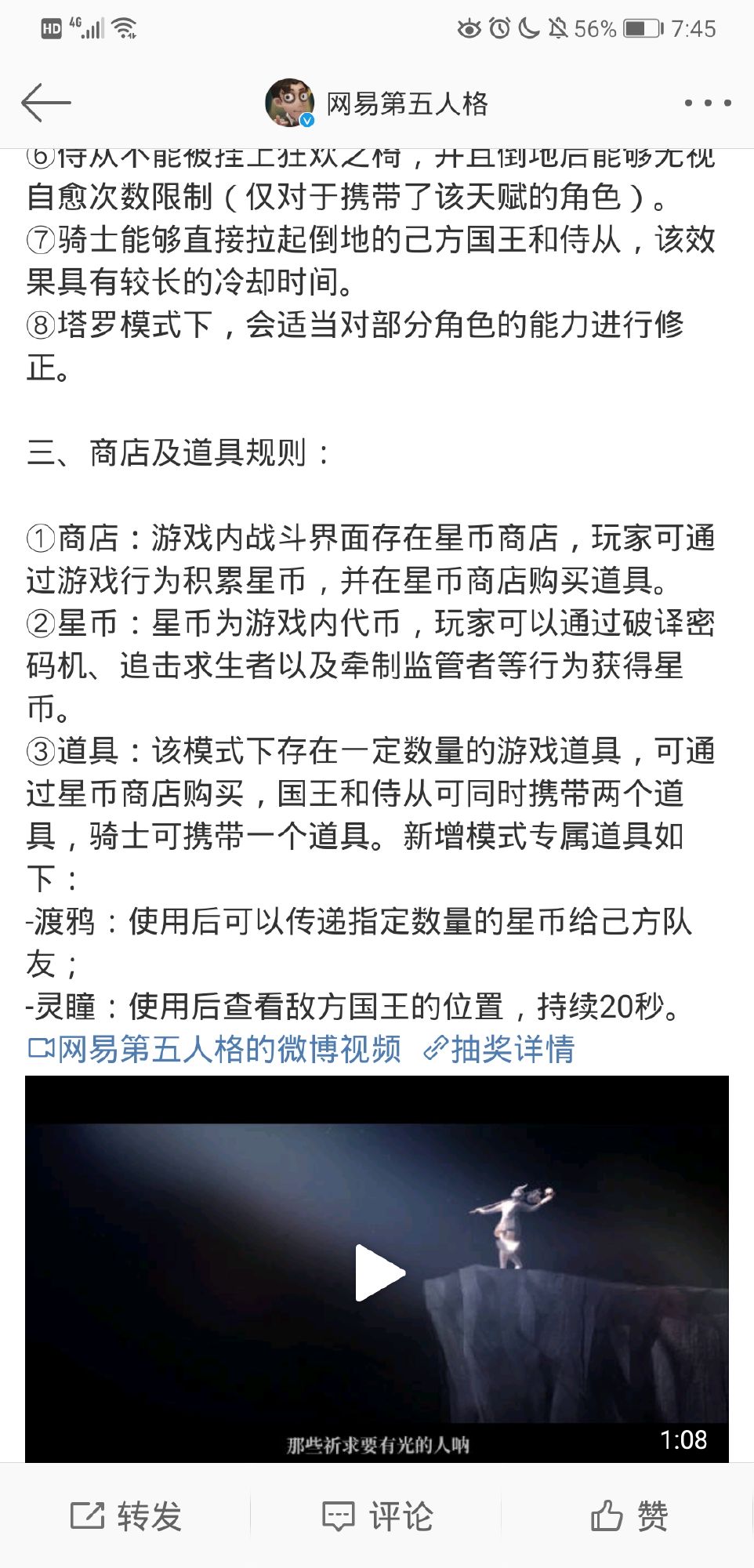Like the post with 赞
754x1568 pixels.
tap(629, 1516)
